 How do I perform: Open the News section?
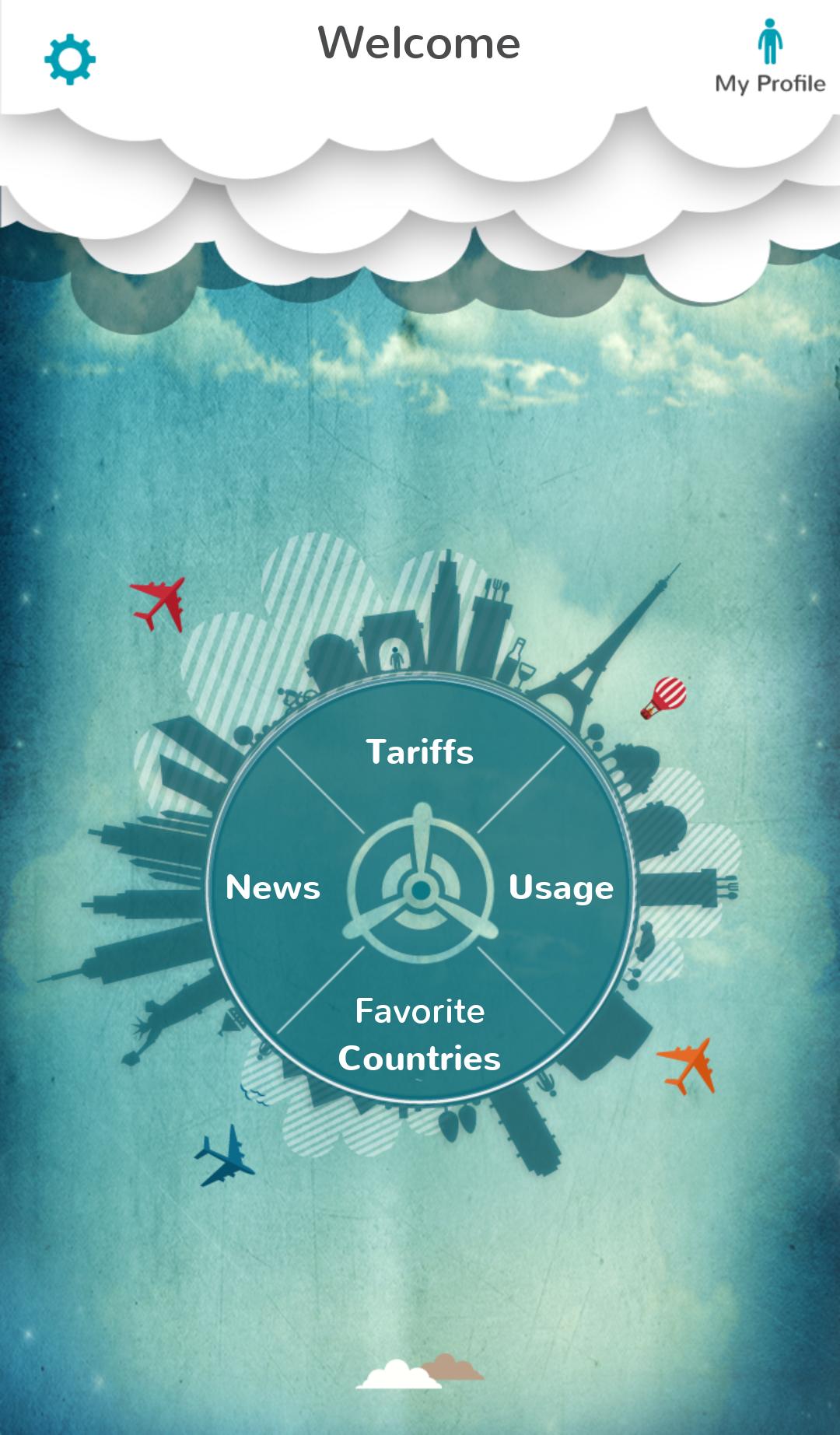(x=273, y=887)
